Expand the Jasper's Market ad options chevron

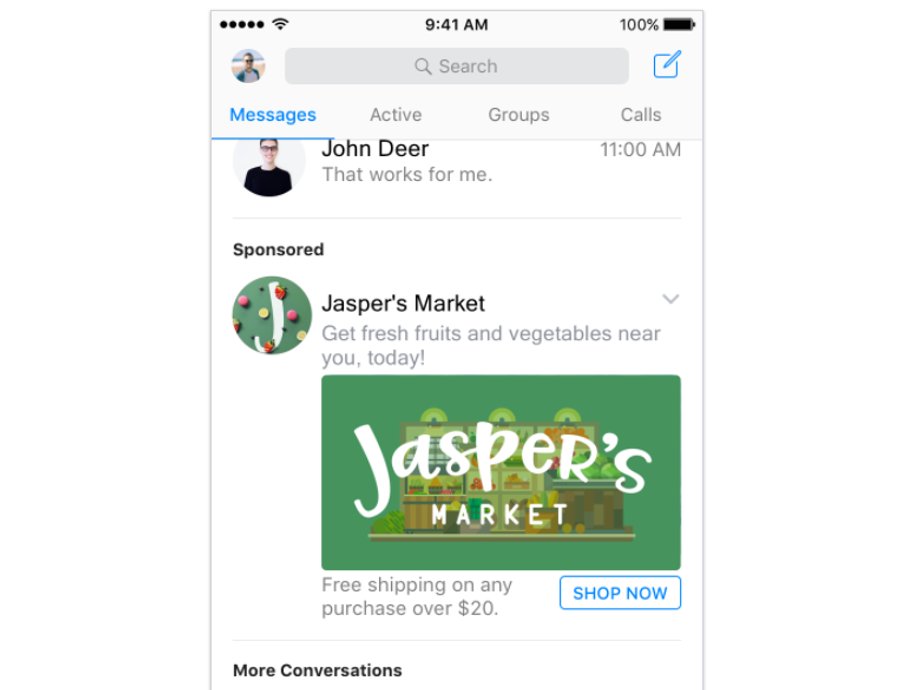point(671,299)
